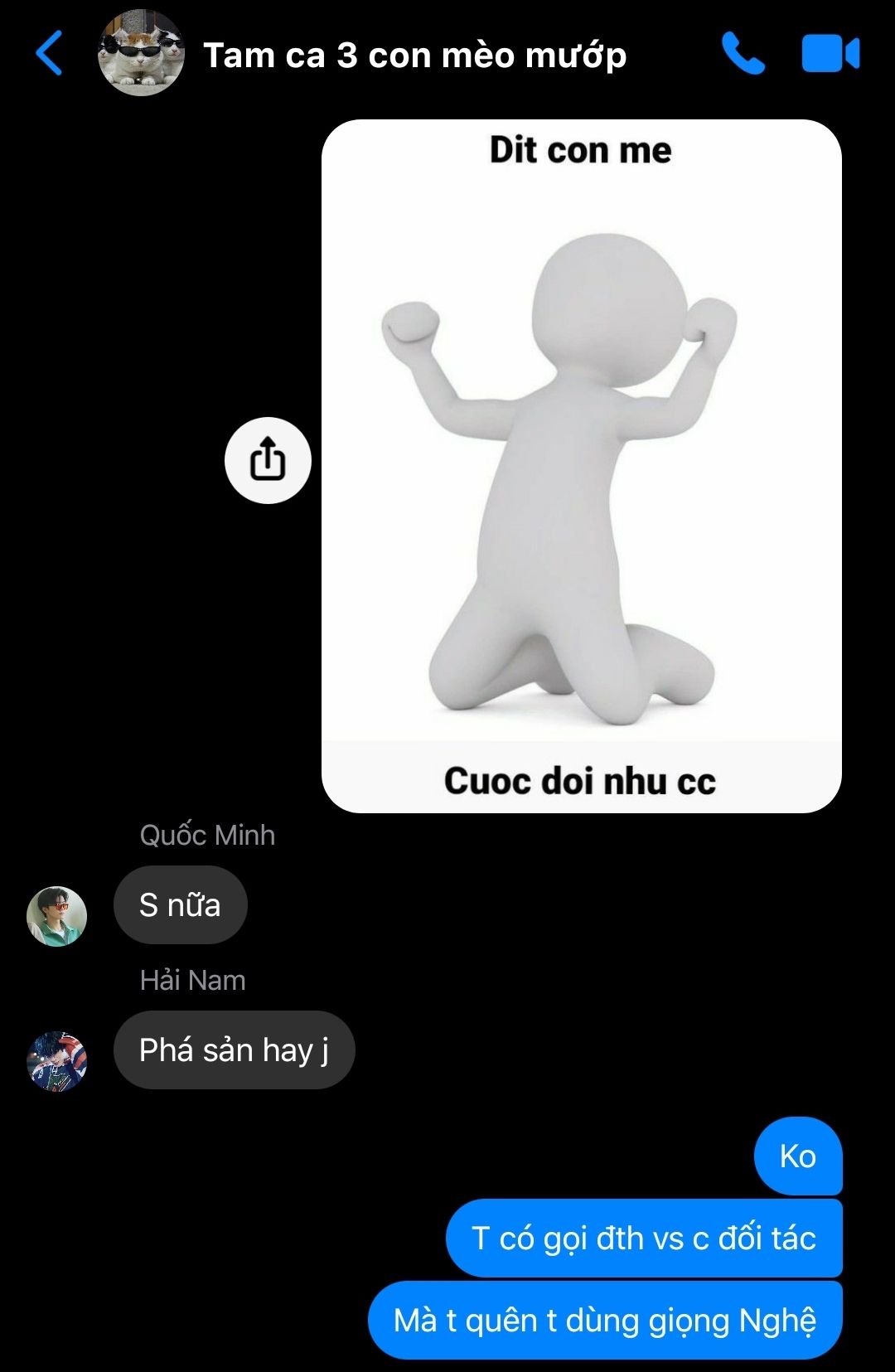The width and height of the screenshot is (895, 1372).
Task: Share the sent meme image
Action: (x=268, y=460)
